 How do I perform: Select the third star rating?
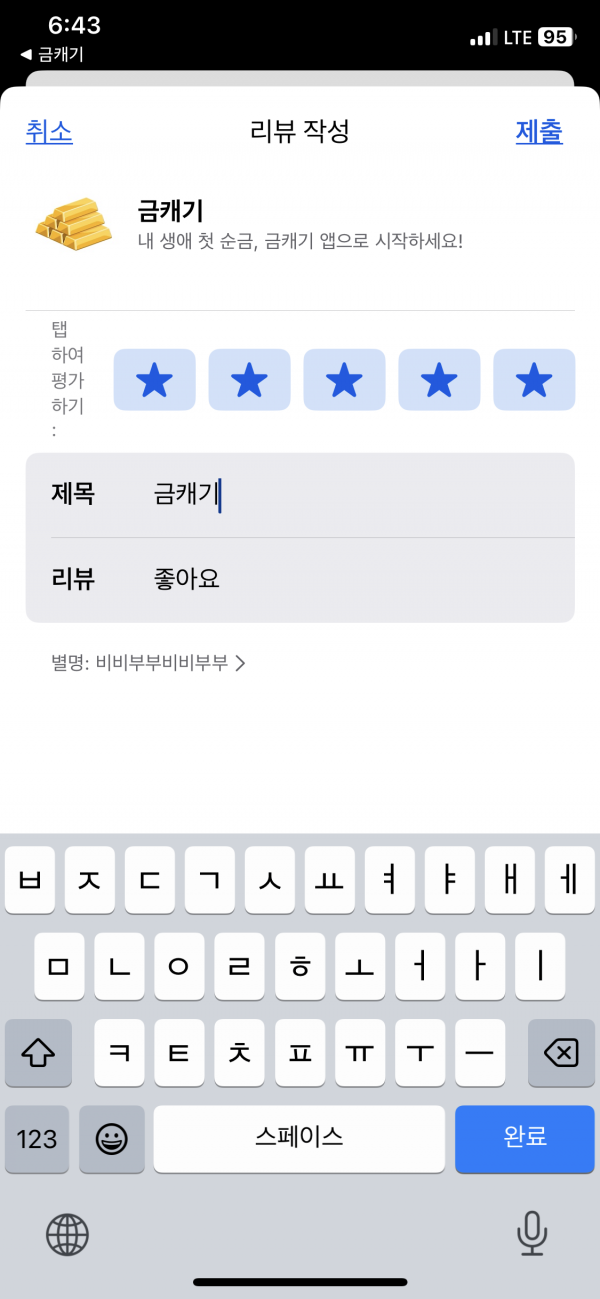tap(344, 380)
